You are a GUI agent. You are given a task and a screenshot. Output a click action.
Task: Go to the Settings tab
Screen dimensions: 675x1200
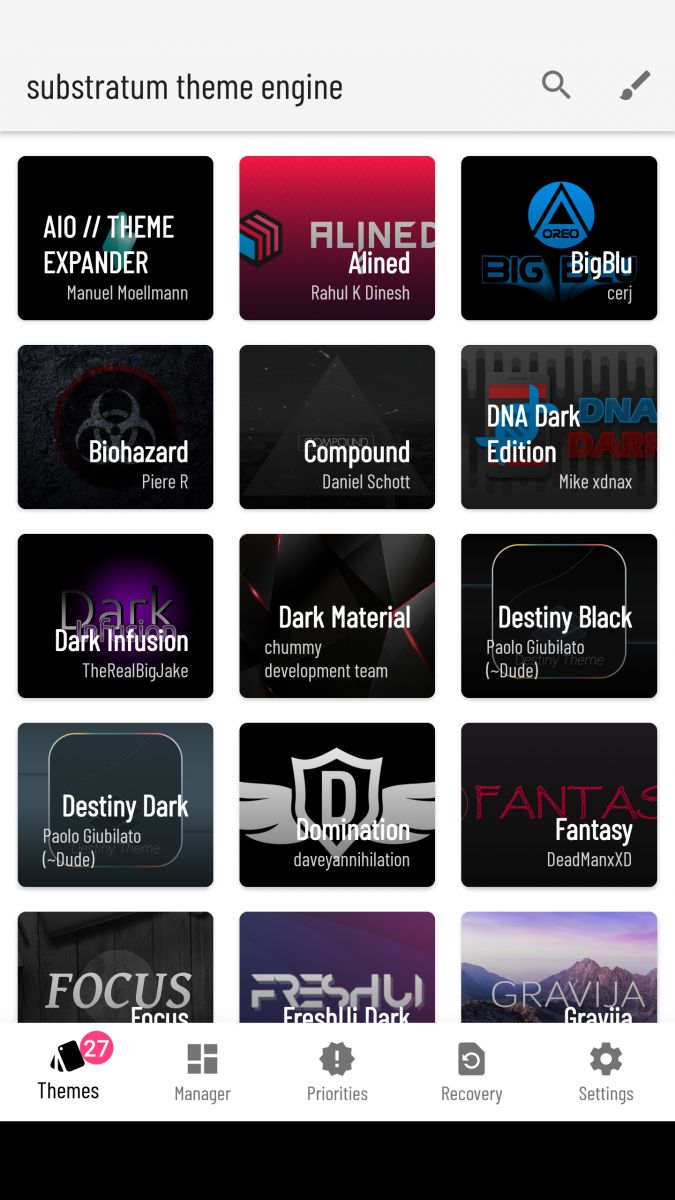pyautogui.click(x=606, y=1072)
